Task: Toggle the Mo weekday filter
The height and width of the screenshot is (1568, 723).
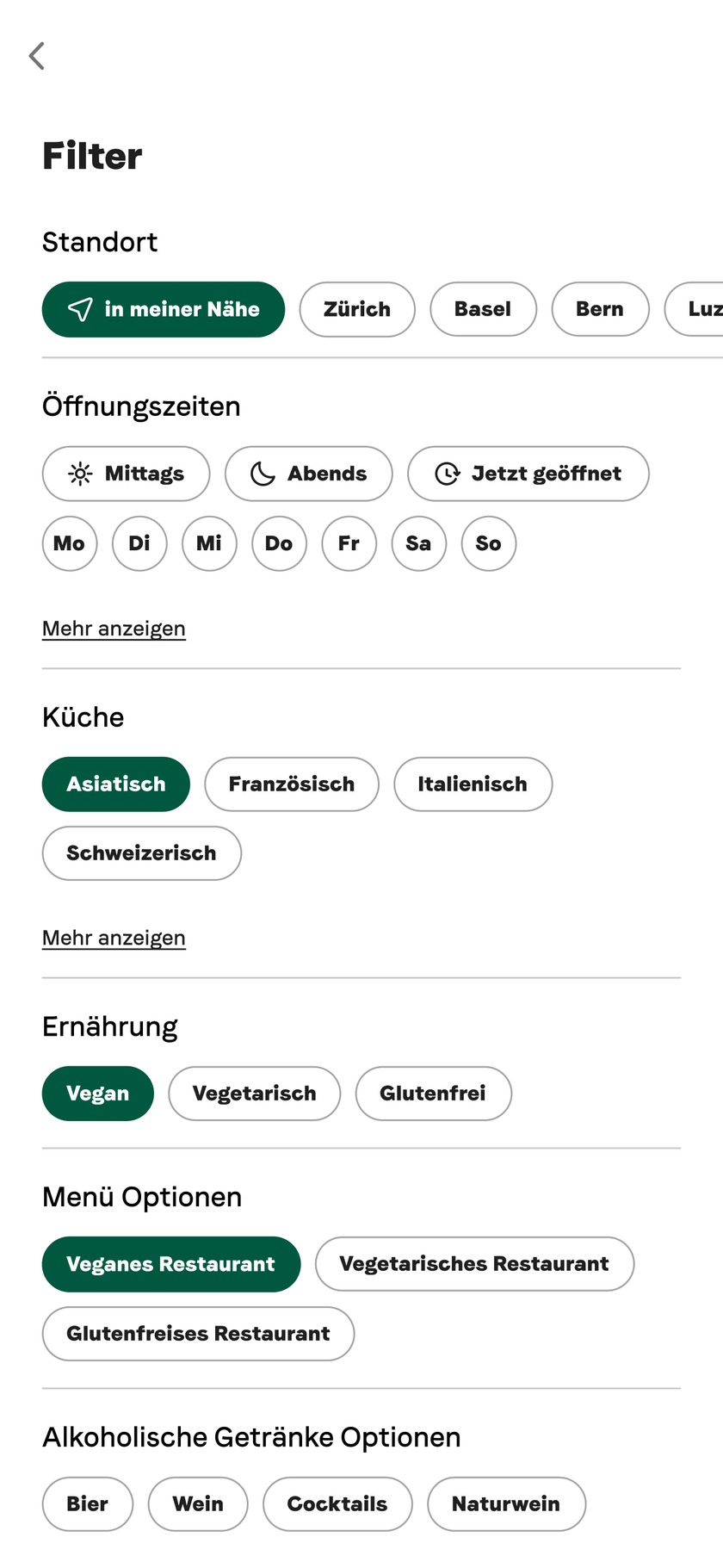Action: pos(70,543)
